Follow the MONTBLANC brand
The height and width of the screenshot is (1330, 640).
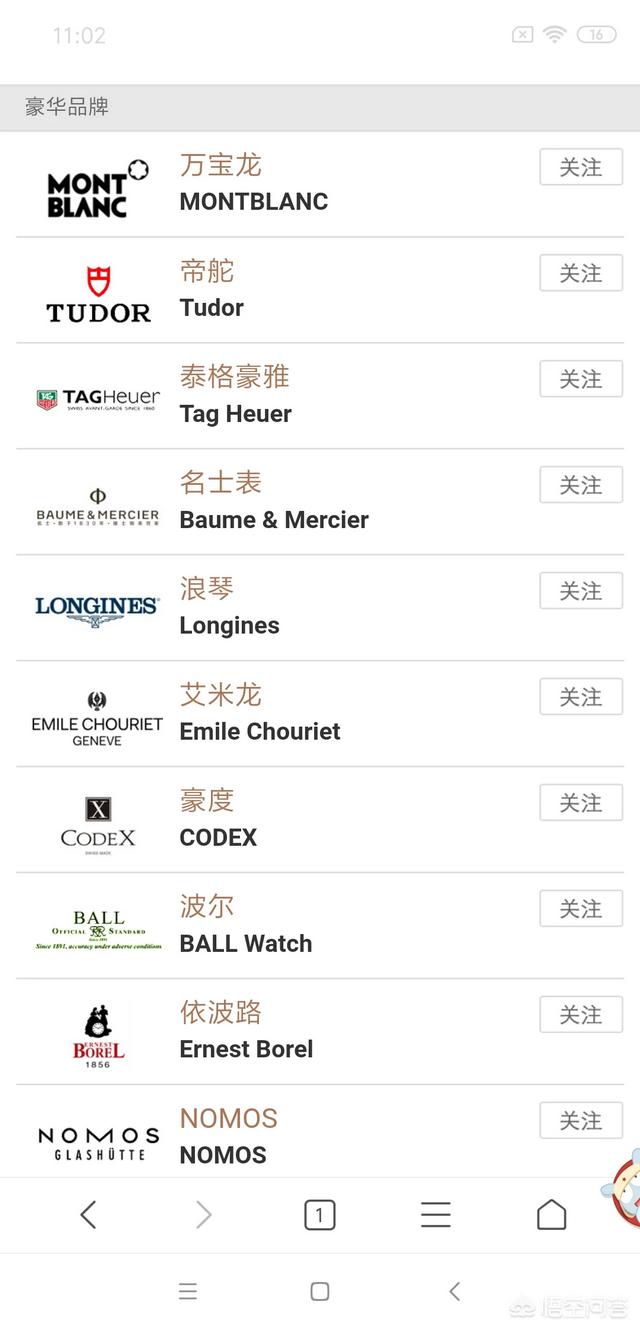click(x=581, y=167)
